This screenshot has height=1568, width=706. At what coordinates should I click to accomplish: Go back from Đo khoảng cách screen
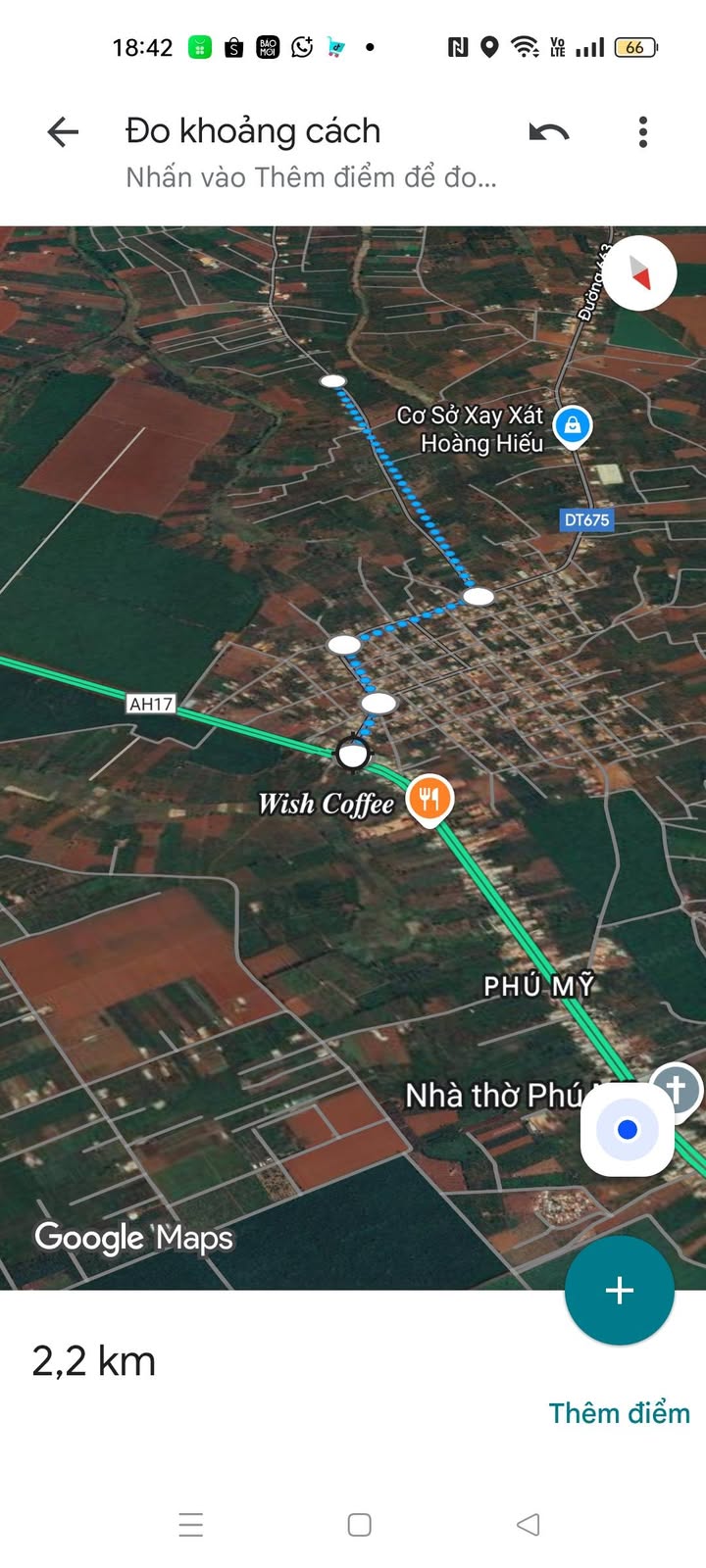coord(63,131)
